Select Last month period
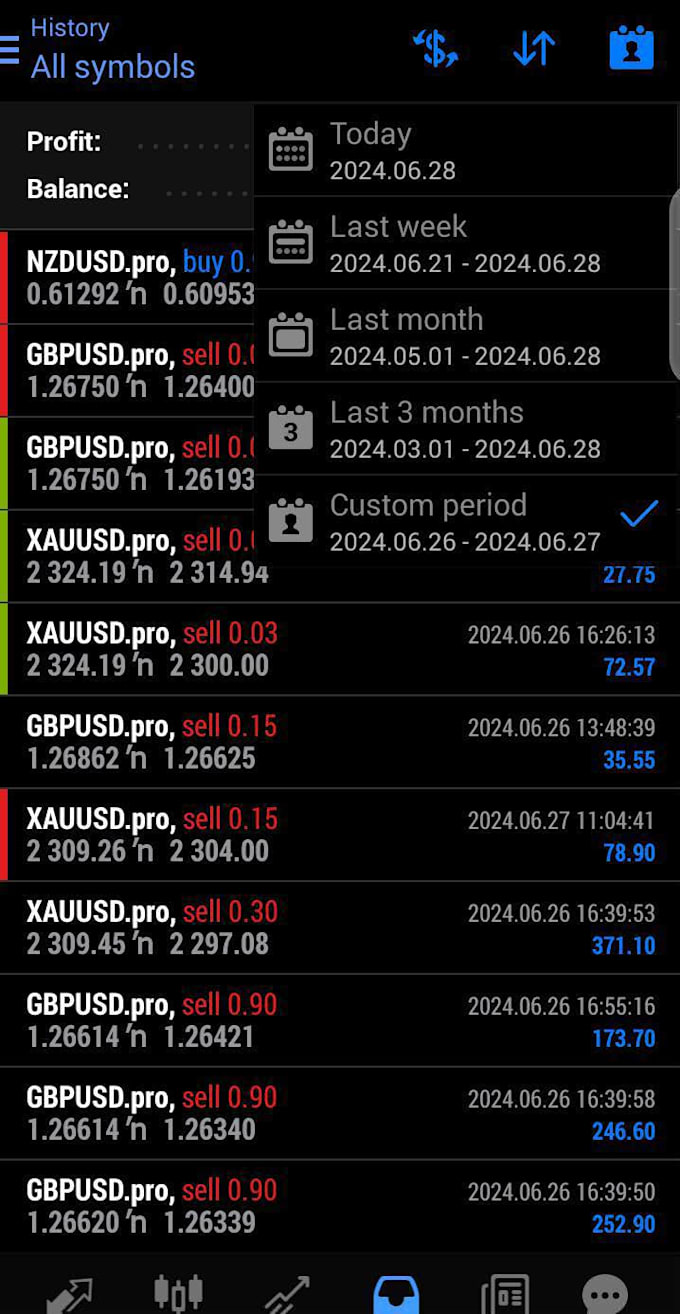The height and width of the screenshot is (1314, 680). pyautogui.click(x=466, y=336)
